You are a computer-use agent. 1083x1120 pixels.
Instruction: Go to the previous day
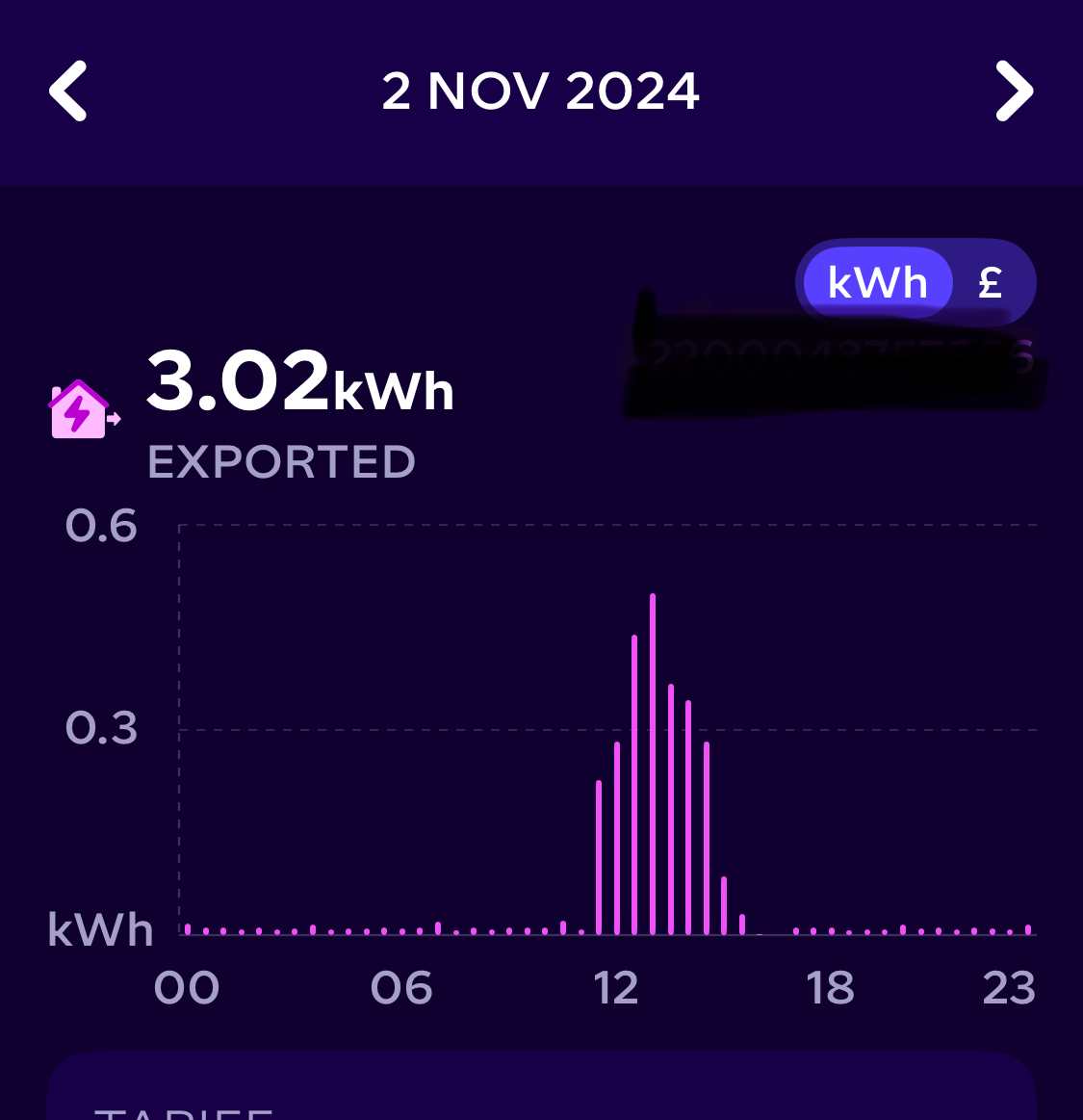click(67, 91)
